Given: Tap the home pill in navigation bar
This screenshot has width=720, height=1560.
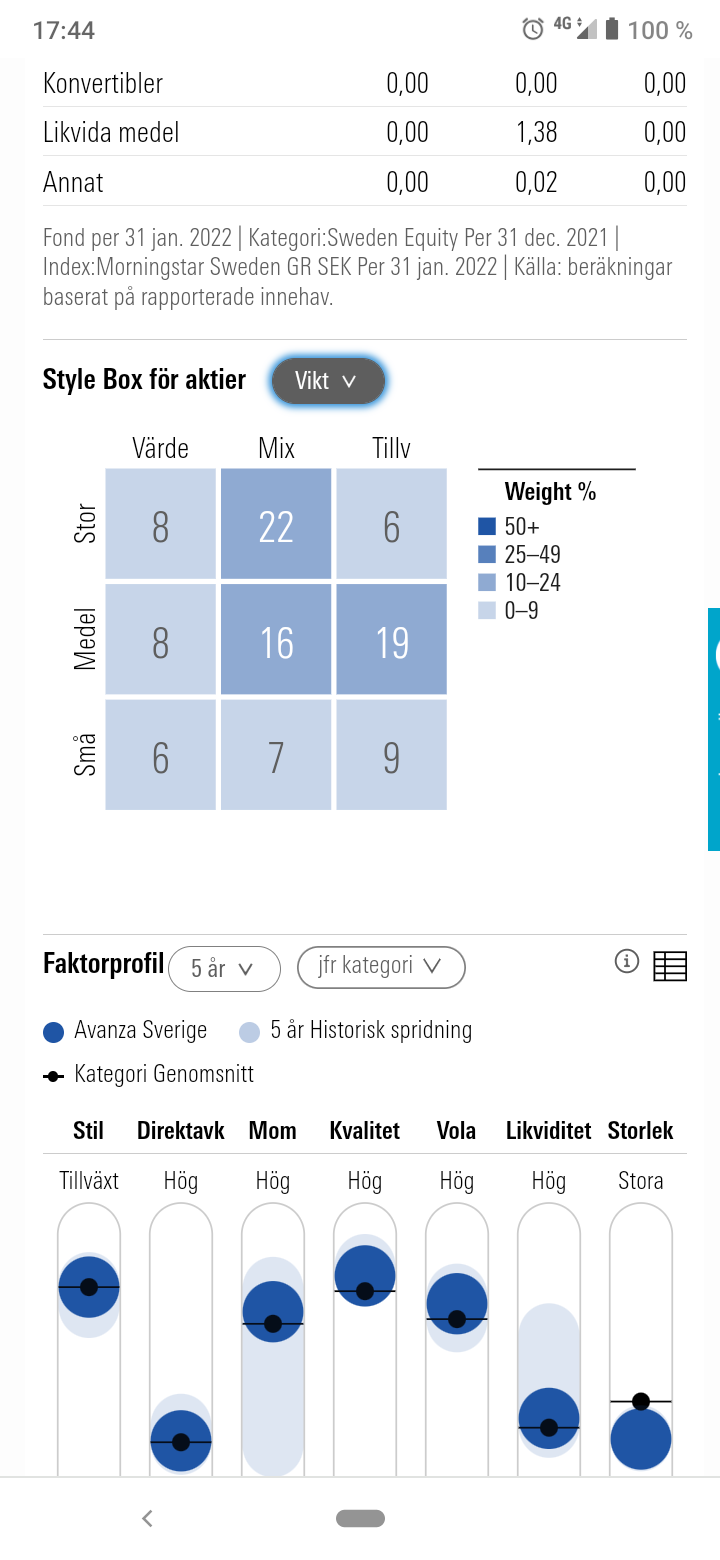Looking at the screenshot, I should [360, 1518].
